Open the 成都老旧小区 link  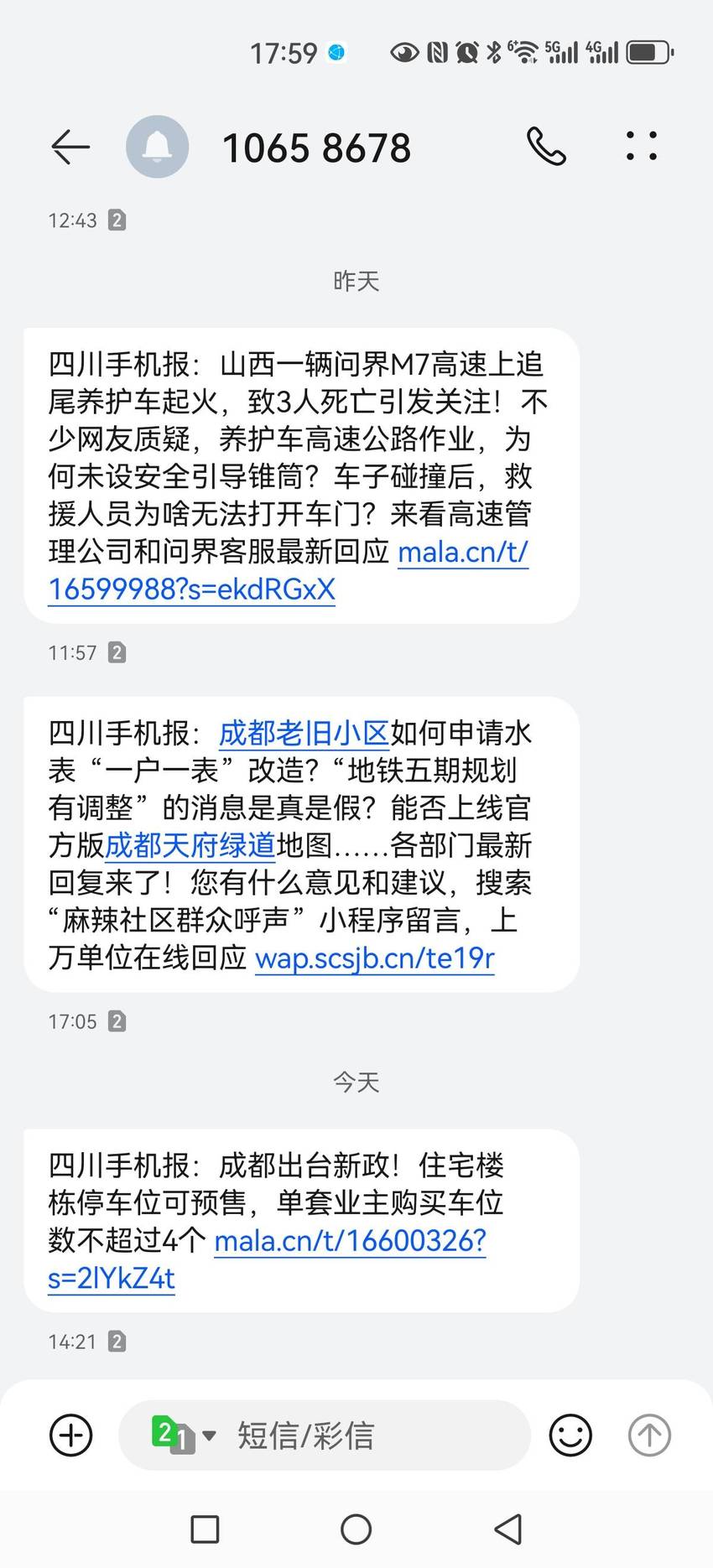click(x=304, y=733)
